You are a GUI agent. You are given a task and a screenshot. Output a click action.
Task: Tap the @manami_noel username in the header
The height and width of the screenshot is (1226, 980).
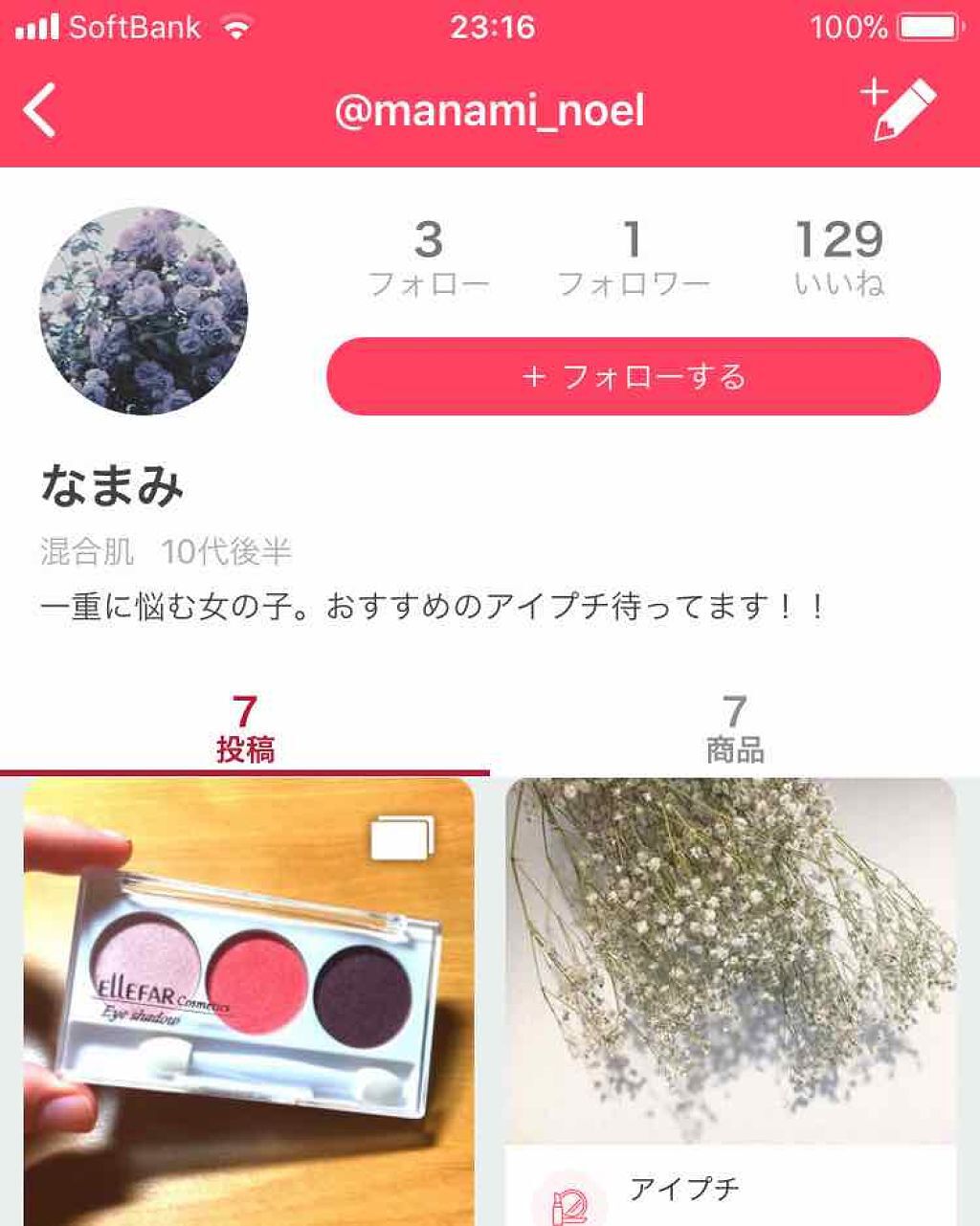click(x=490, y=107)
